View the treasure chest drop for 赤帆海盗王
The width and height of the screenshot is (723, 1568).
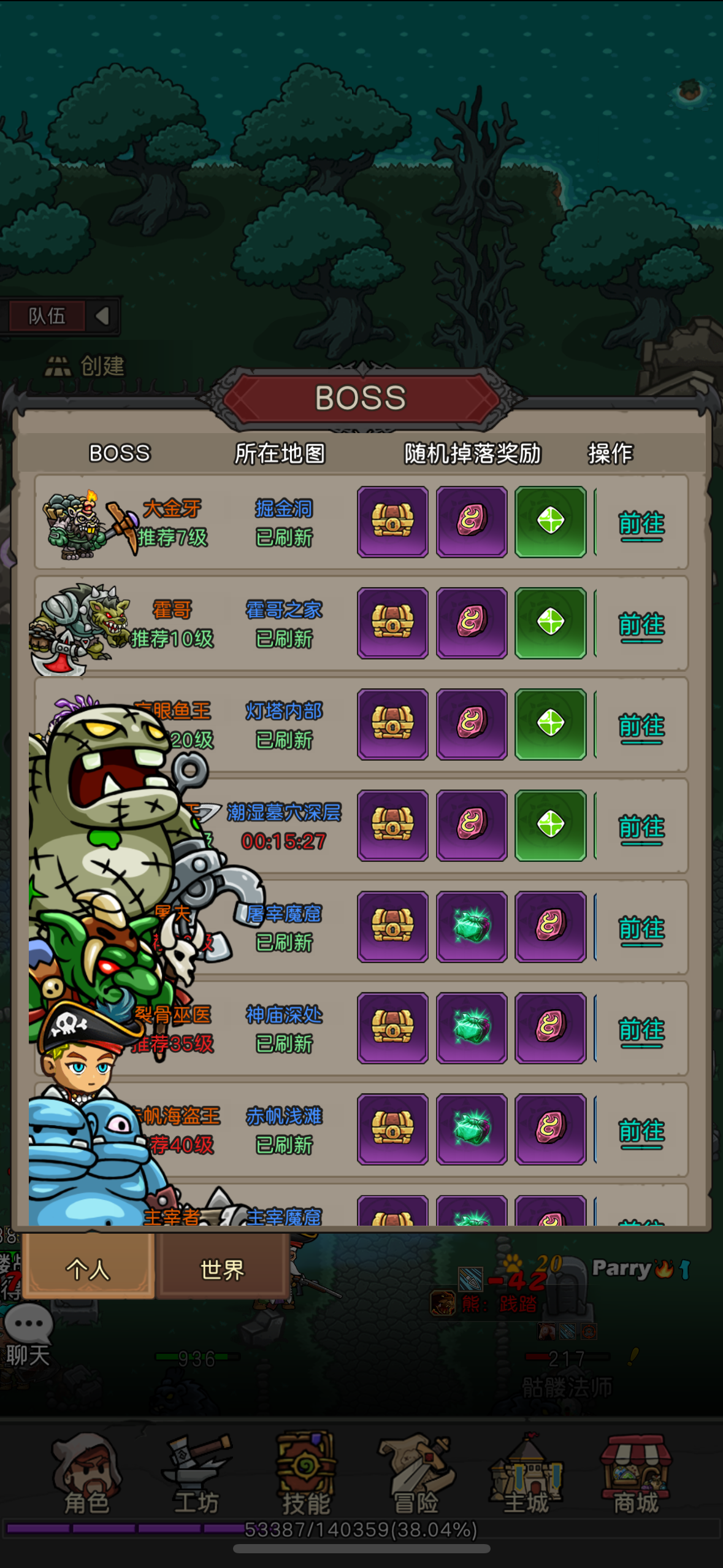click(392, 1129)
